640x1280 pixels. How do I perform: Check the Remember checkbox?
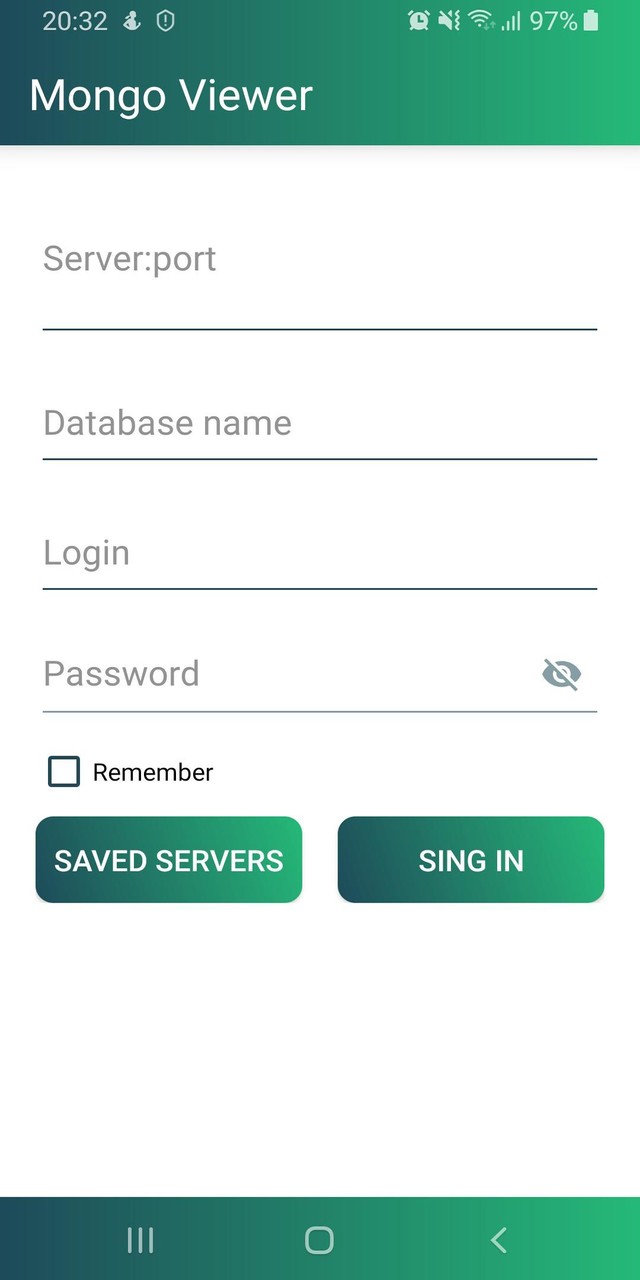coord(64,772)
